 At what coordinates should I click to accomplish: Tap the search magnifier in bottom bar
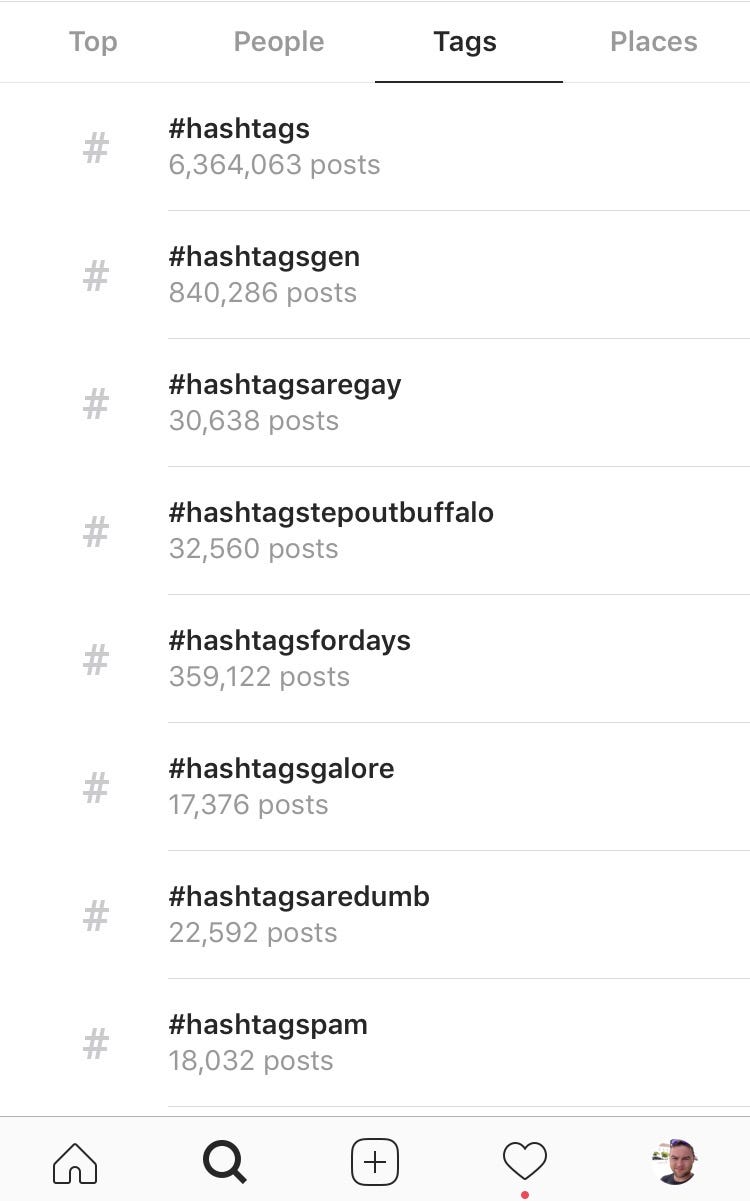(224, 1162)
